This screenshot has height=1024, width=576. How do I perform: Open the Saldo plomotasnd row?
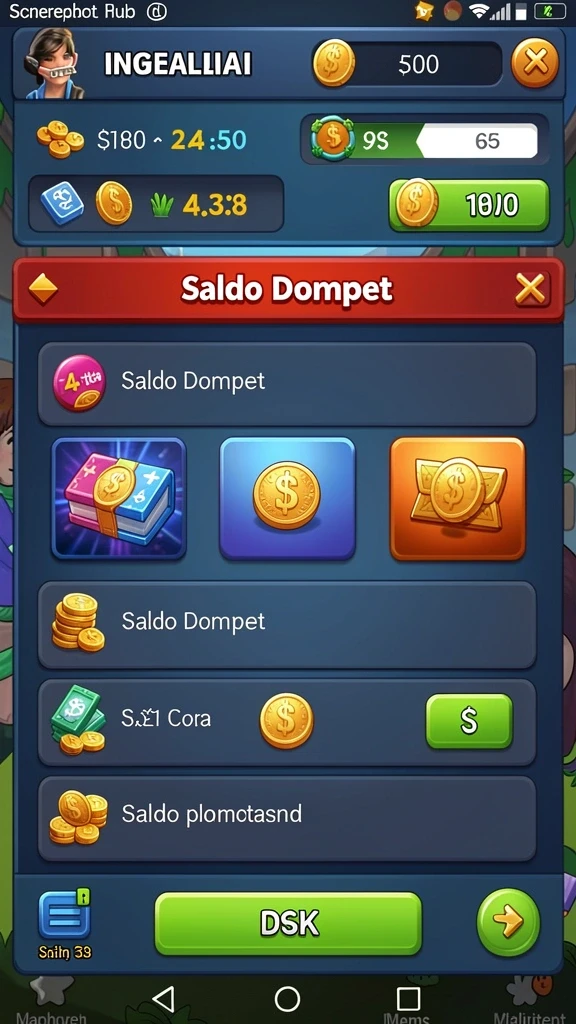point(287,818)
